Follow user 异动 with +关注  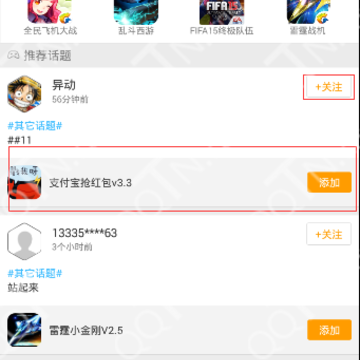[329, 87]
